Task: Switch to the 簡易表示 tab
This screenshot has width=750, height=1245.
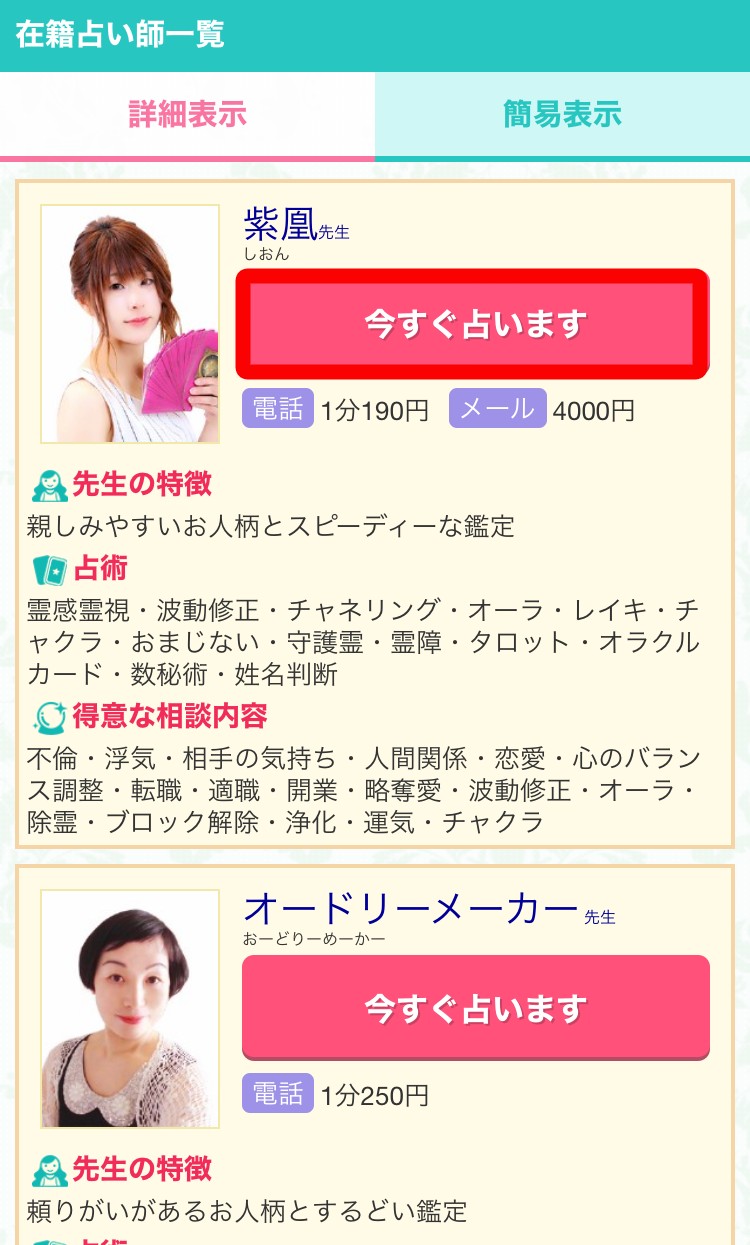Action: pyautogui.click(x=562, y=115)
